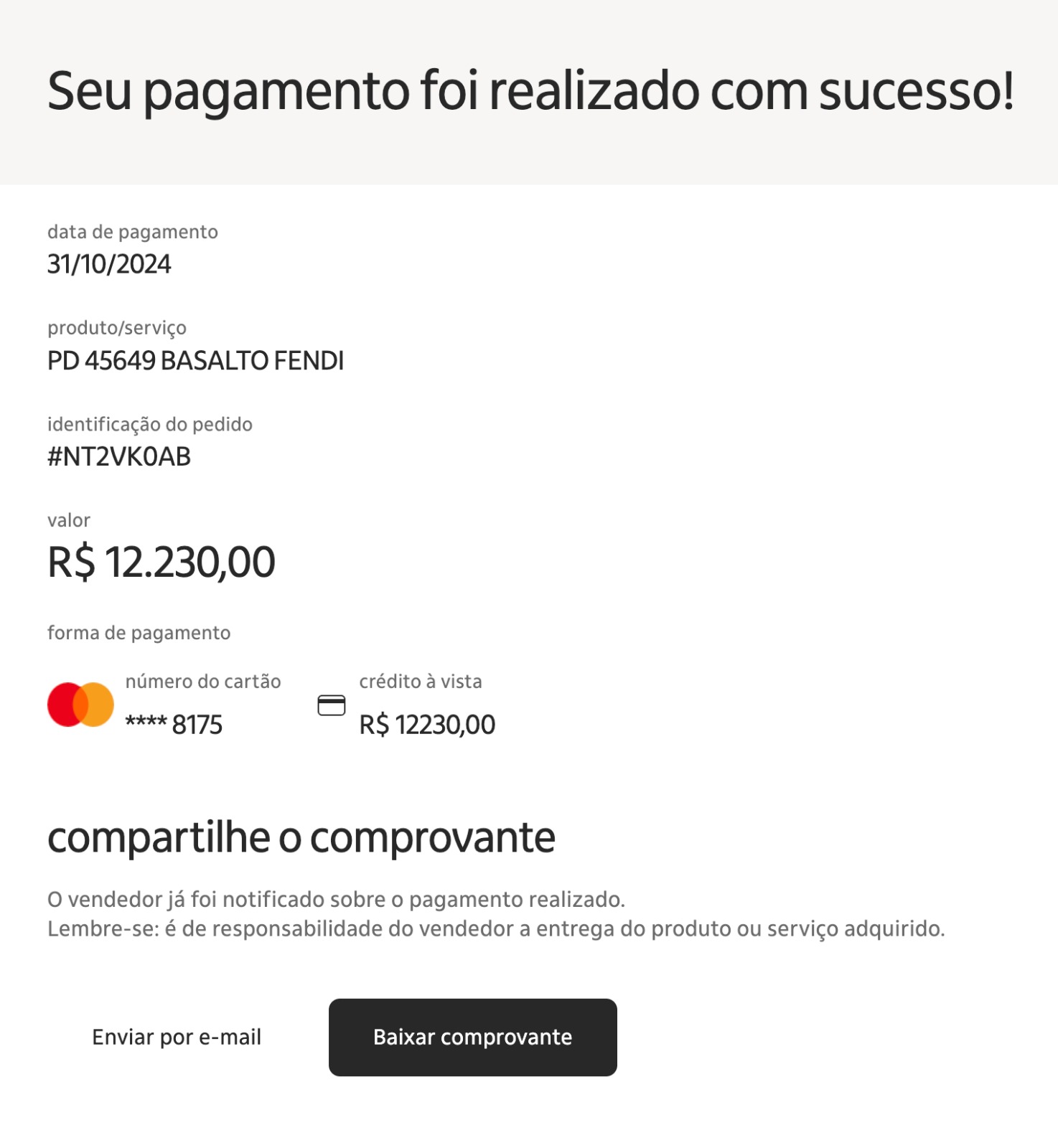
Task: Click the identificação do pedido label
Action: pyautogui.click(x=150, y=423)
